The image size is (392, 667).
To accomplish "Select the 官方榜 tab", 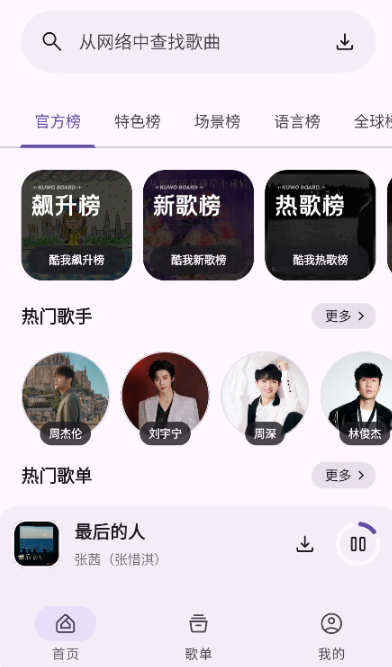I will click(x=58, y=122).
